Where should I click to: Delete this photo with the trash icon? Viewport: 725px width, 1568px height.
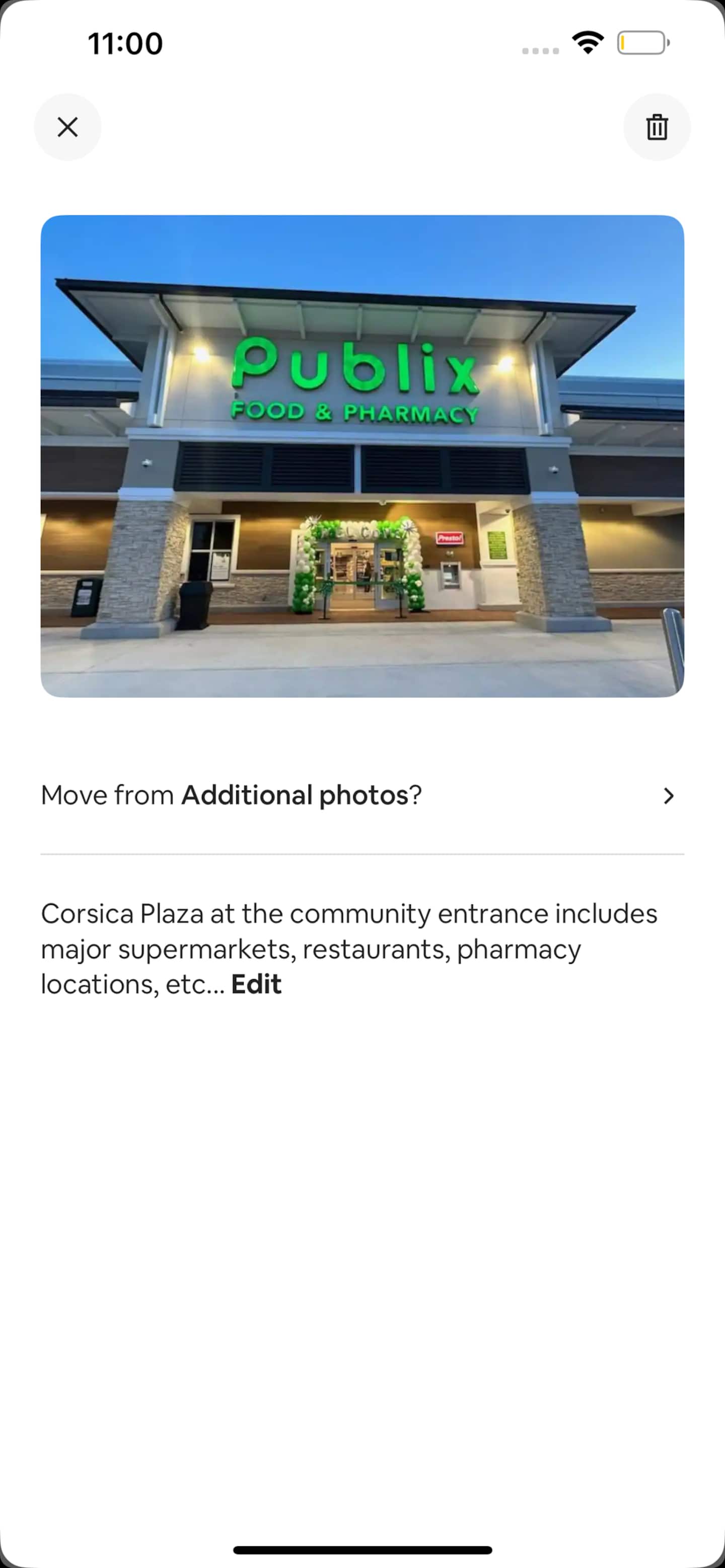tap(657, 127)
